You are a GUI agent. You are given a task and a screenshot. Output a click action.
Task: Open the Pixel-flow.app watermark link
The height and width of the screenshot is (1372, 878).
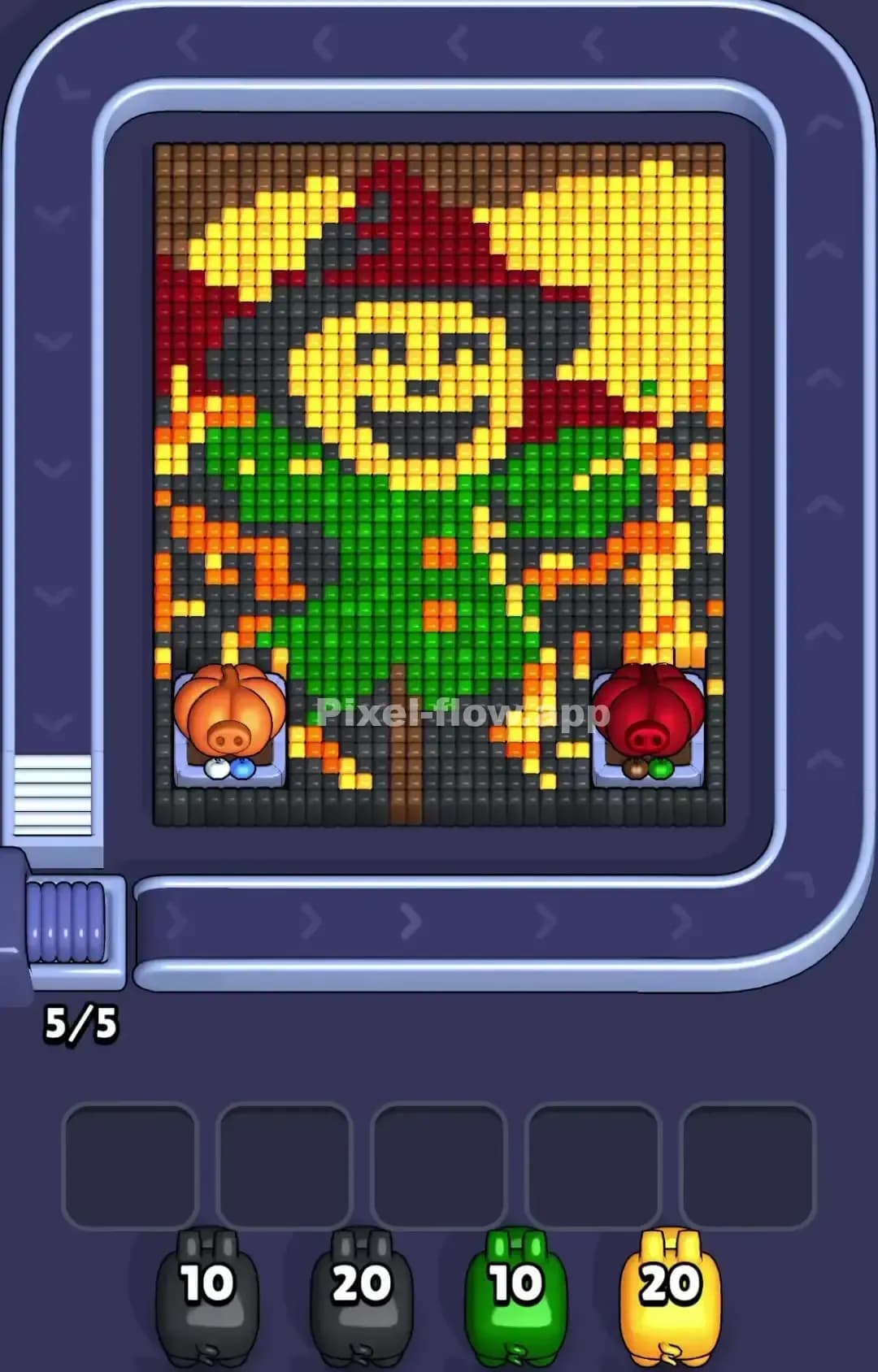click(x=463, y=715)
